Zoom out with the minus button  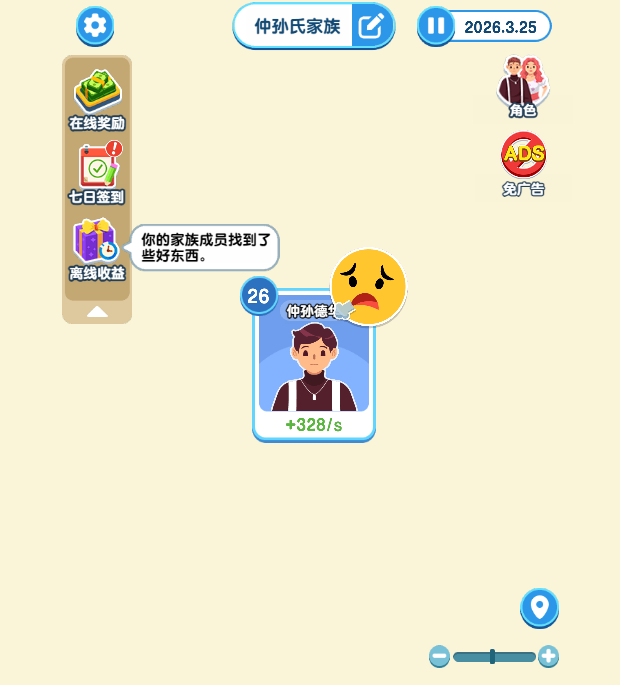point(439,657)
